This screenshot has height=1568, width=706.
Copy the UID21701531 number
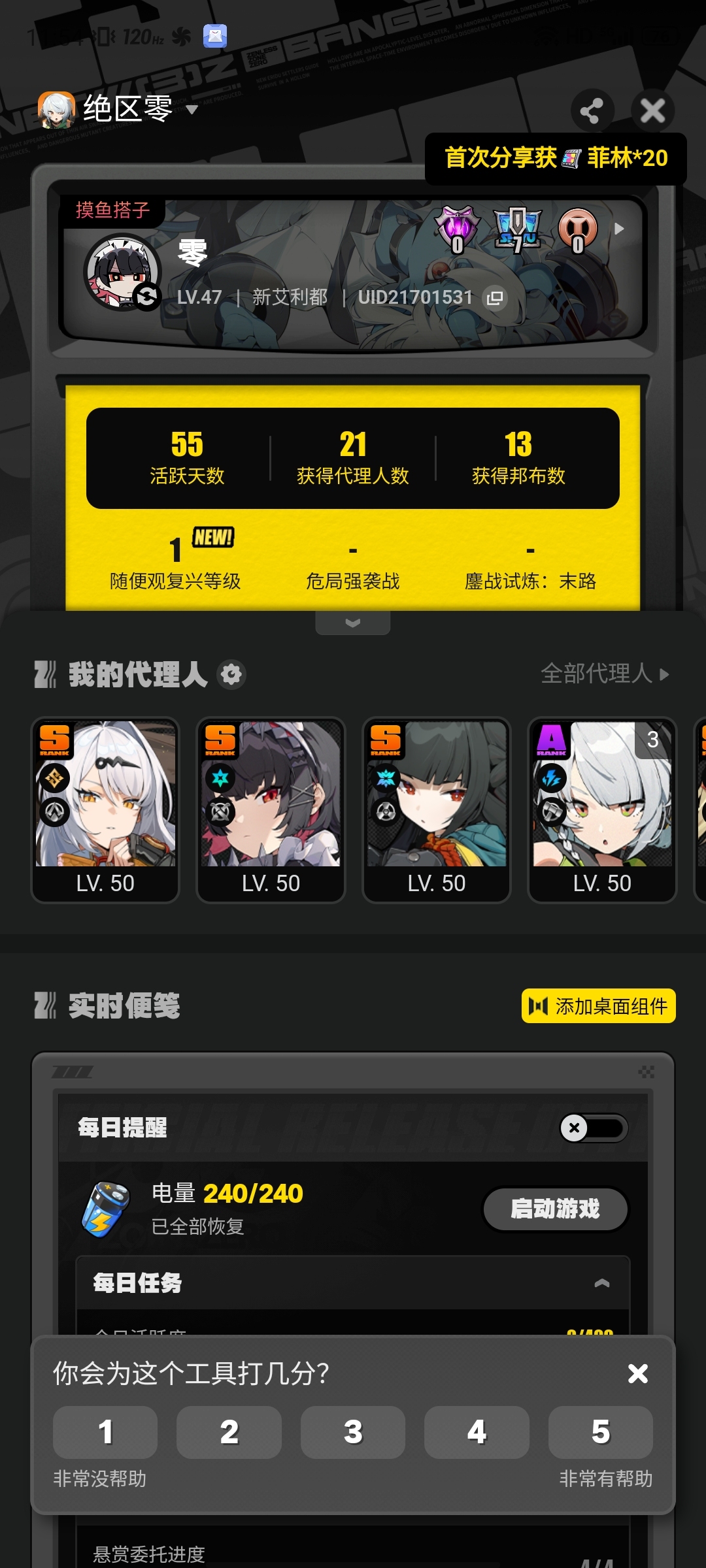click(495, 298)
